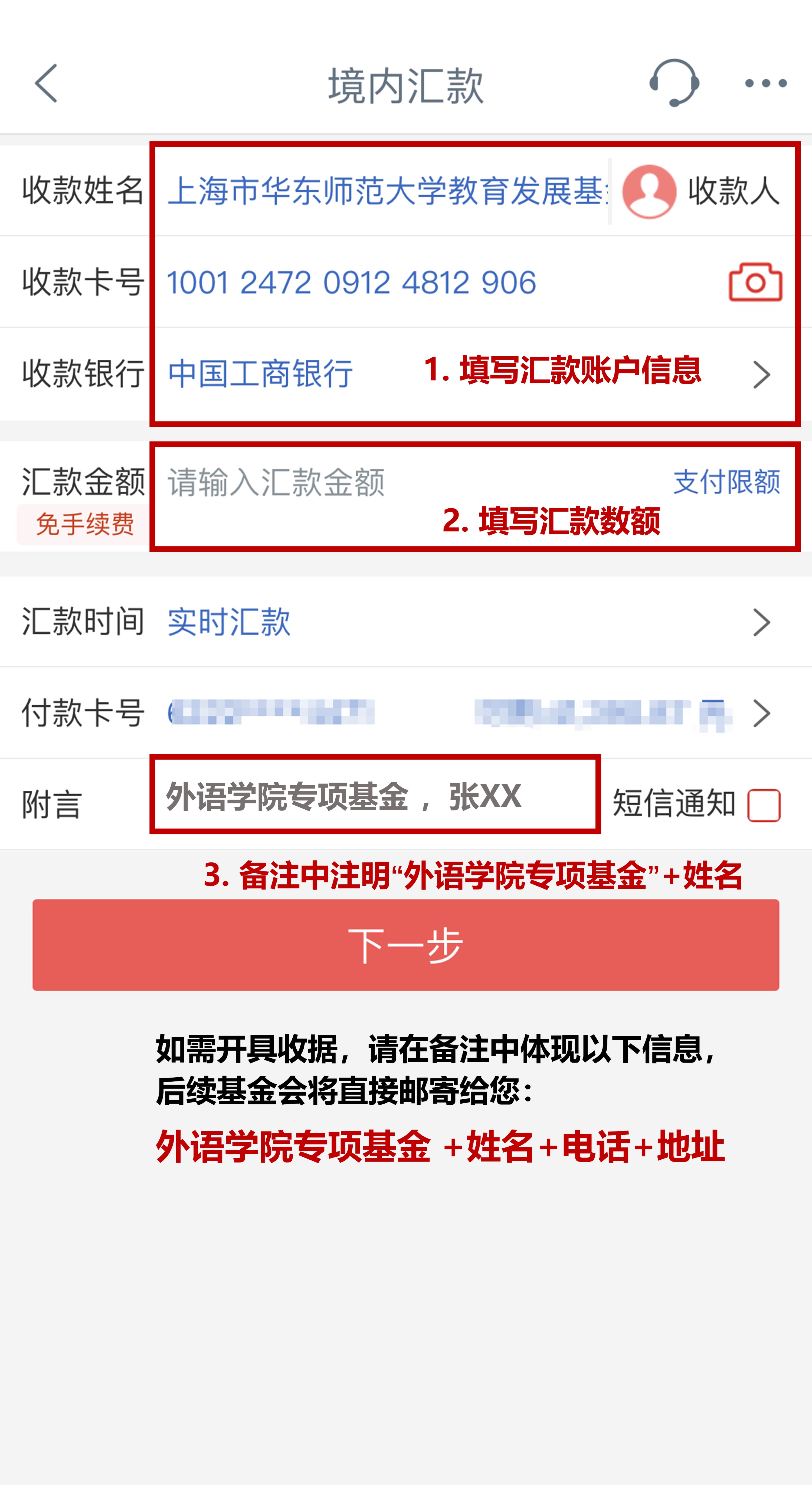
Task: Proceed with the 下一步 button
Action: click(406, 945)
